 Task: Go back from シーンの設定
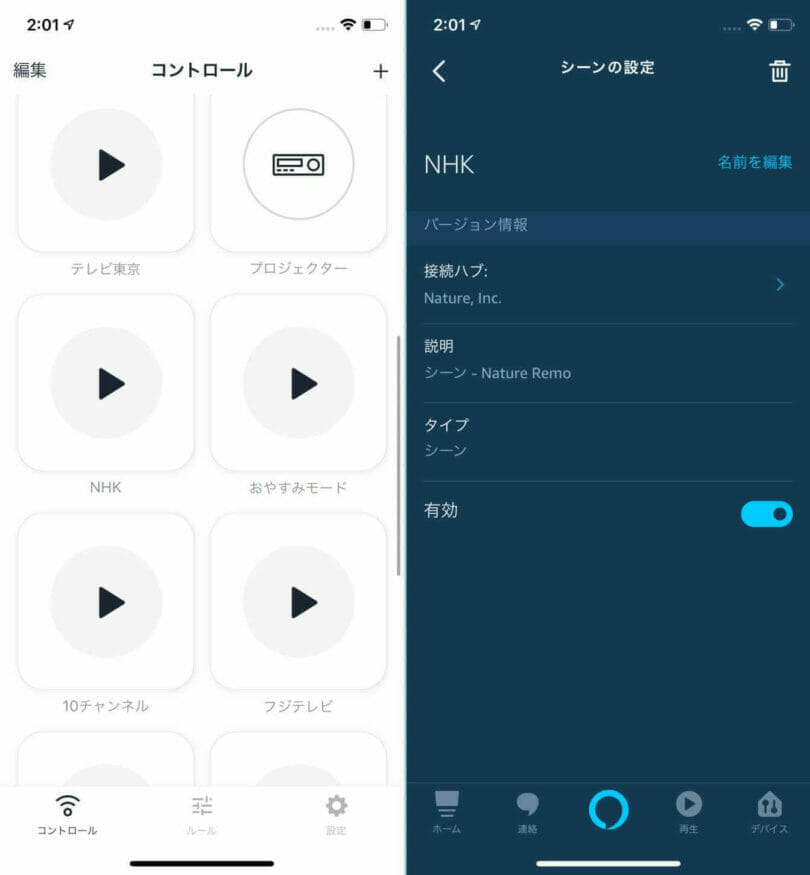pos(439,70)
